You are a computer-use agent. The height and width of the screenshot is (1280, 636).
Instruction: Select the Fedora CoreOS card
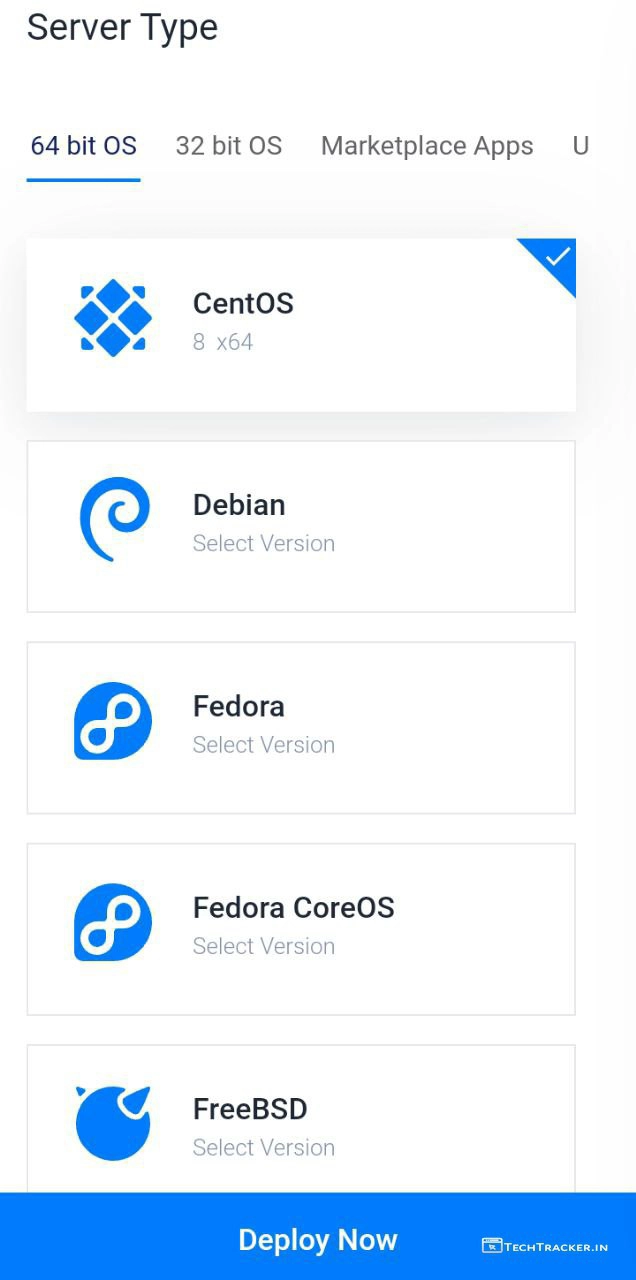click(300, 929)
